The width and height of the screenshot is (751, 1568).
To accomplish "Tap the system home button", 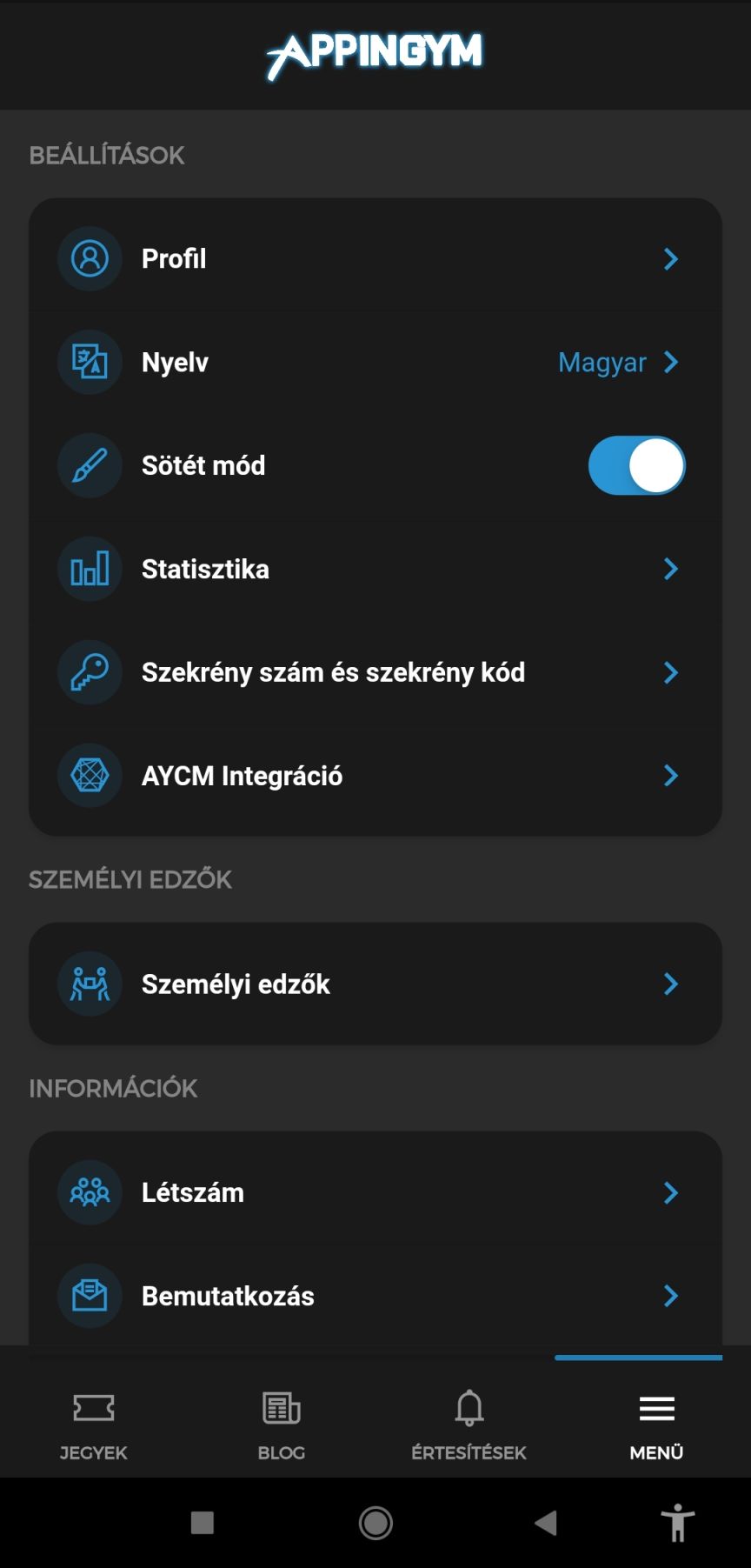I will [x=375, y=1523].
